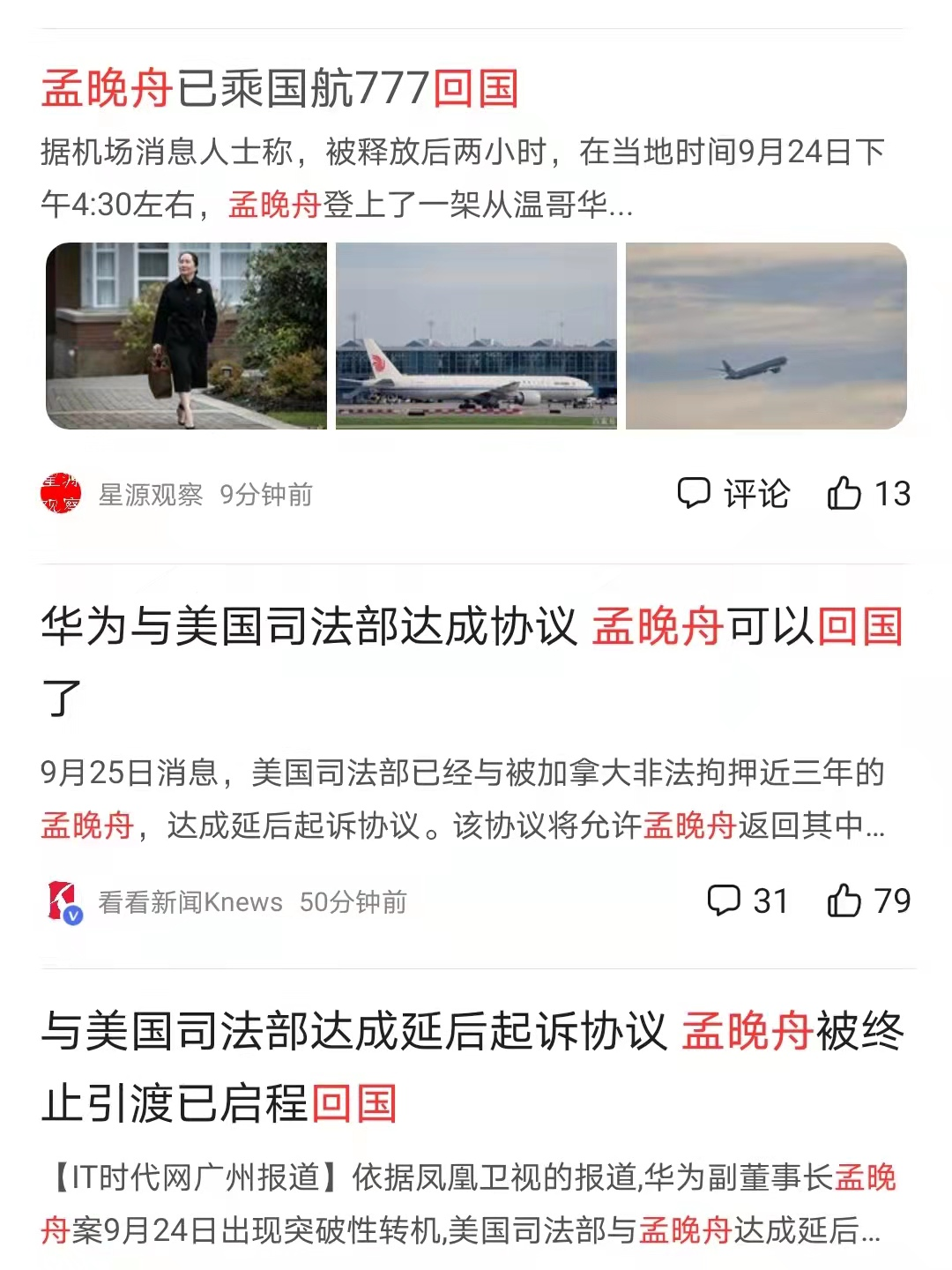Open the 31 comments on the Knews article
Viewport: 952px width, 1270px height.
[747, 901]
